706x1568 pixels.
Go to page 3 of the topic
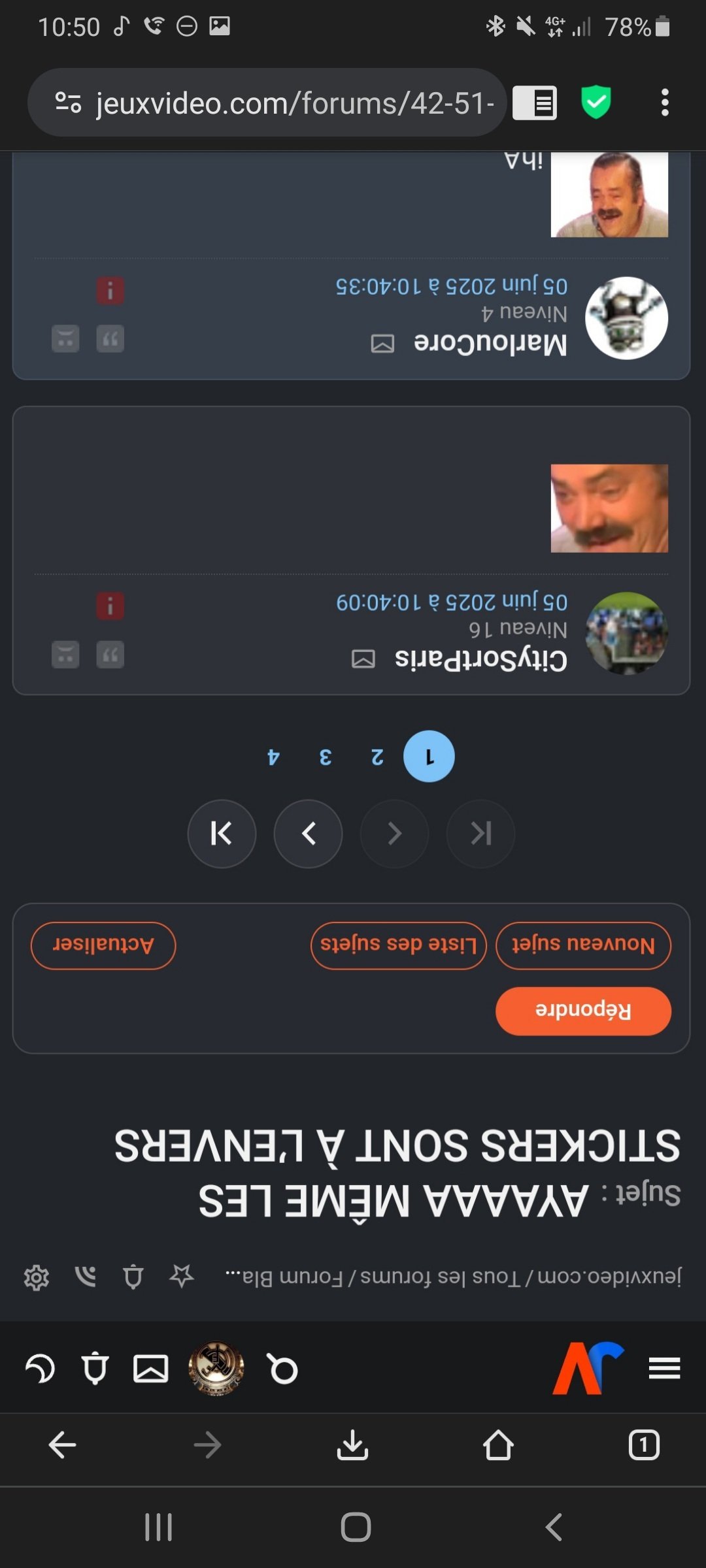pos(326,757)
